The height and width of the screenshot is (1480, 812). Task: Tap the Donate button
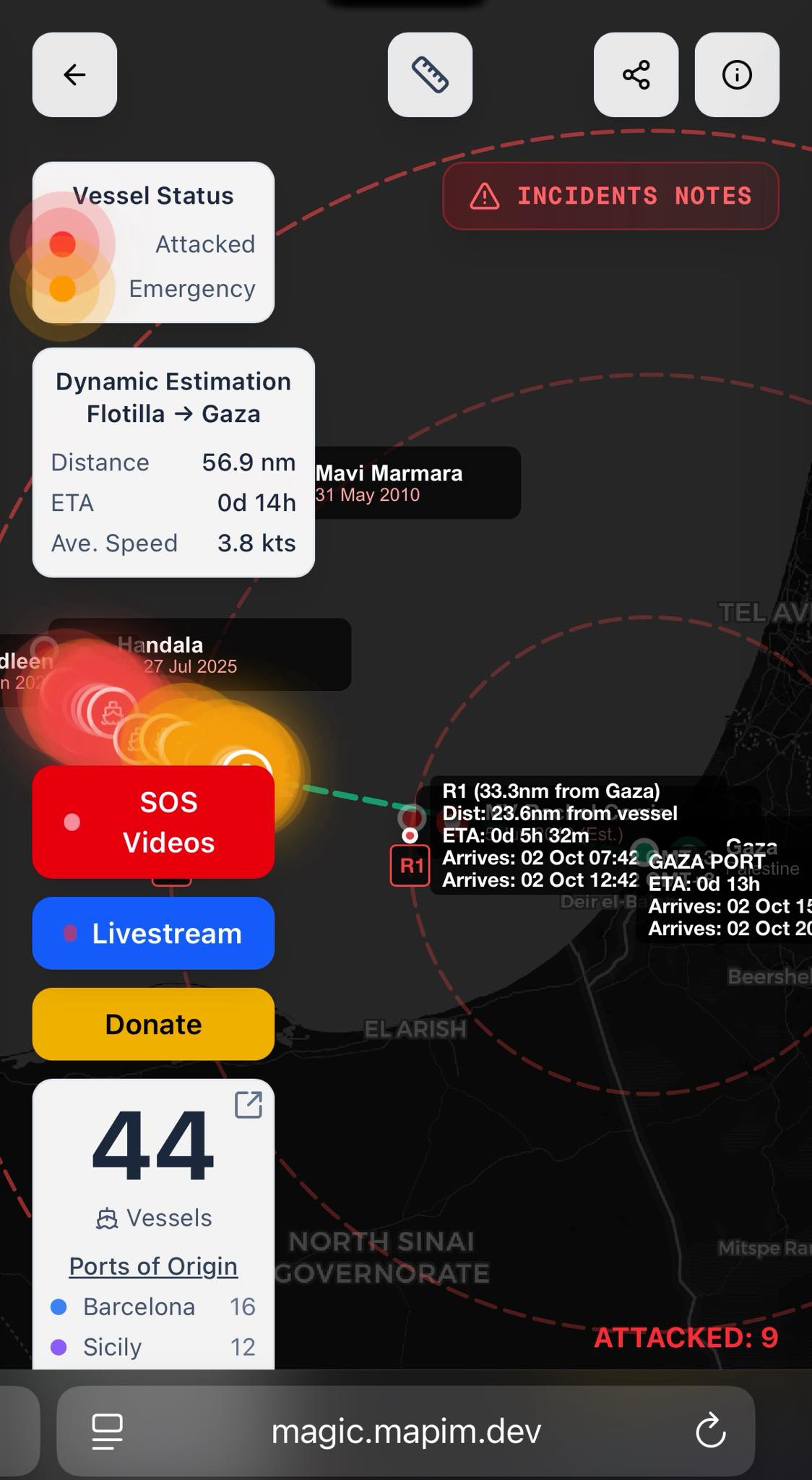pyautogui.click(x=153, y=1024)
